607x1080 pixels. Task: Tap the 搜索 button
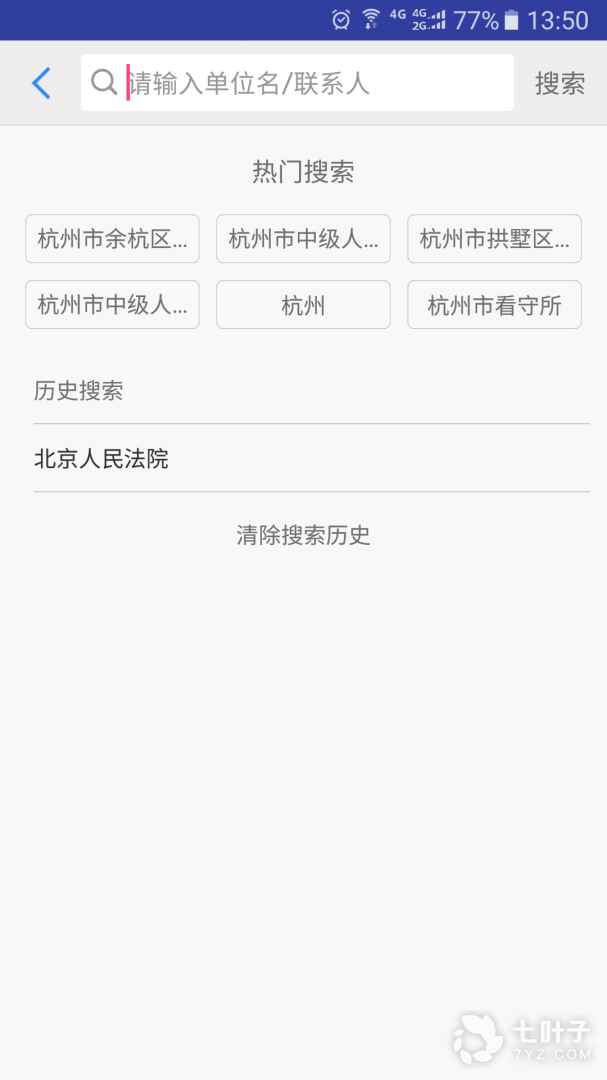click(559, 83)
